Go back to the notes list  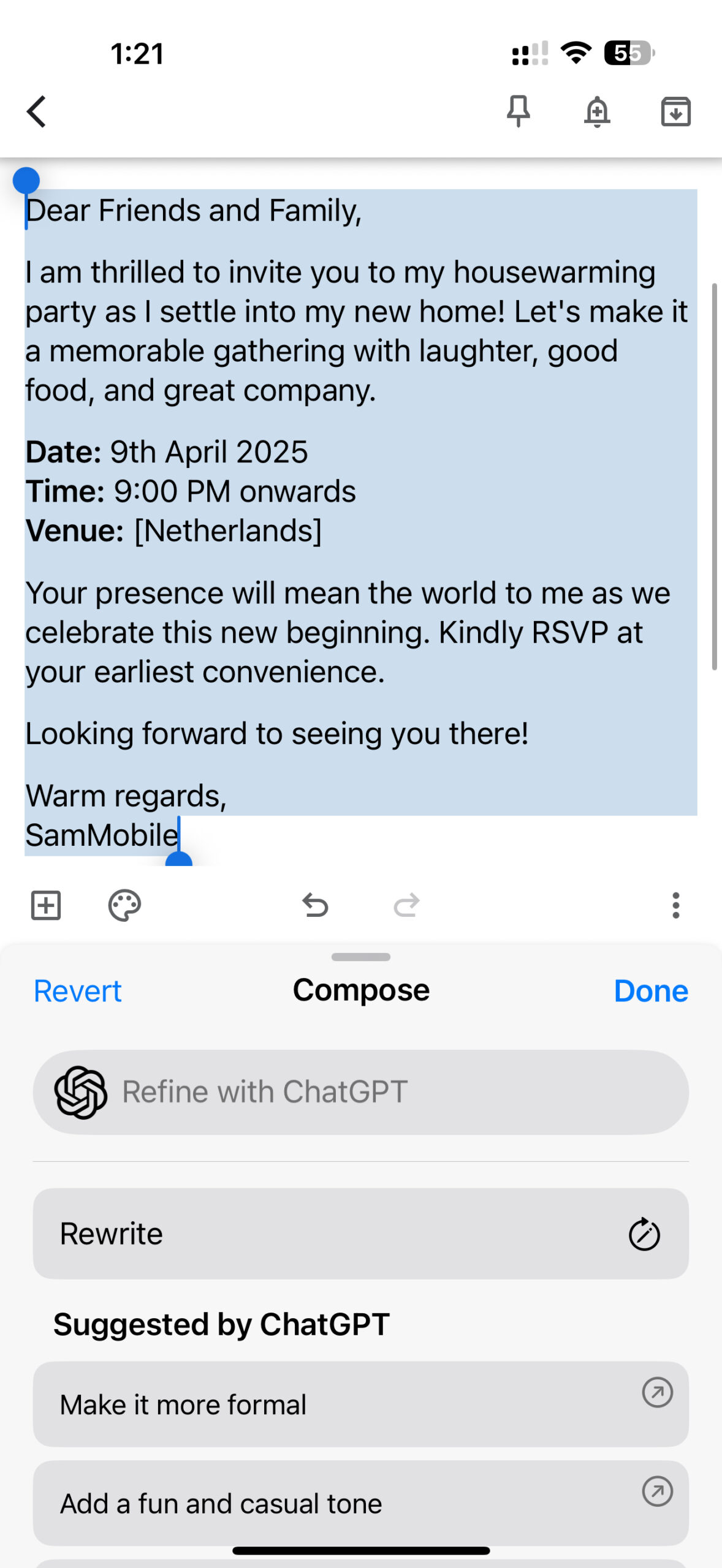click(37, 112)
